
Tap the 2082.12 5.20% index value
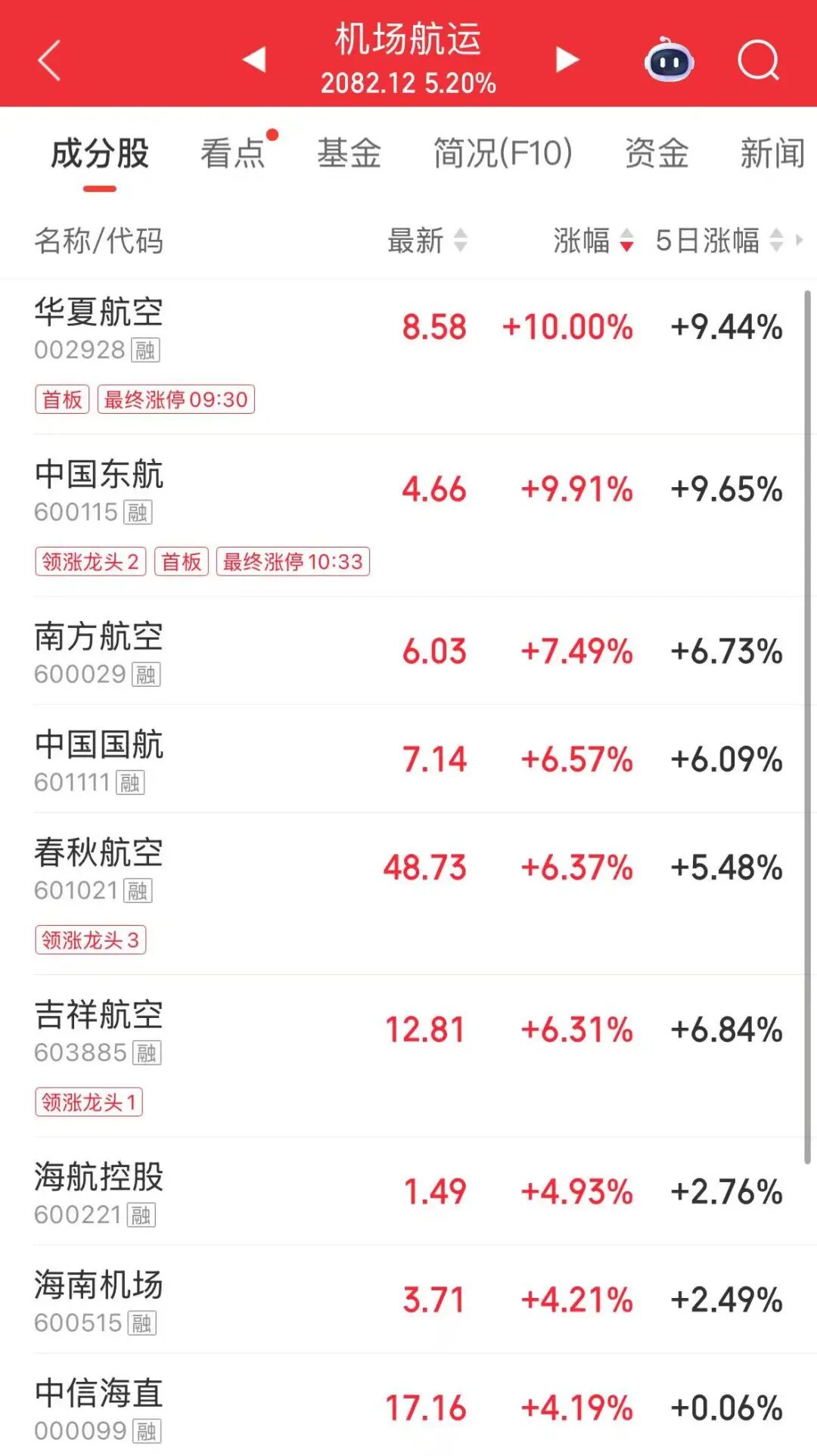[x=408, y=81]
